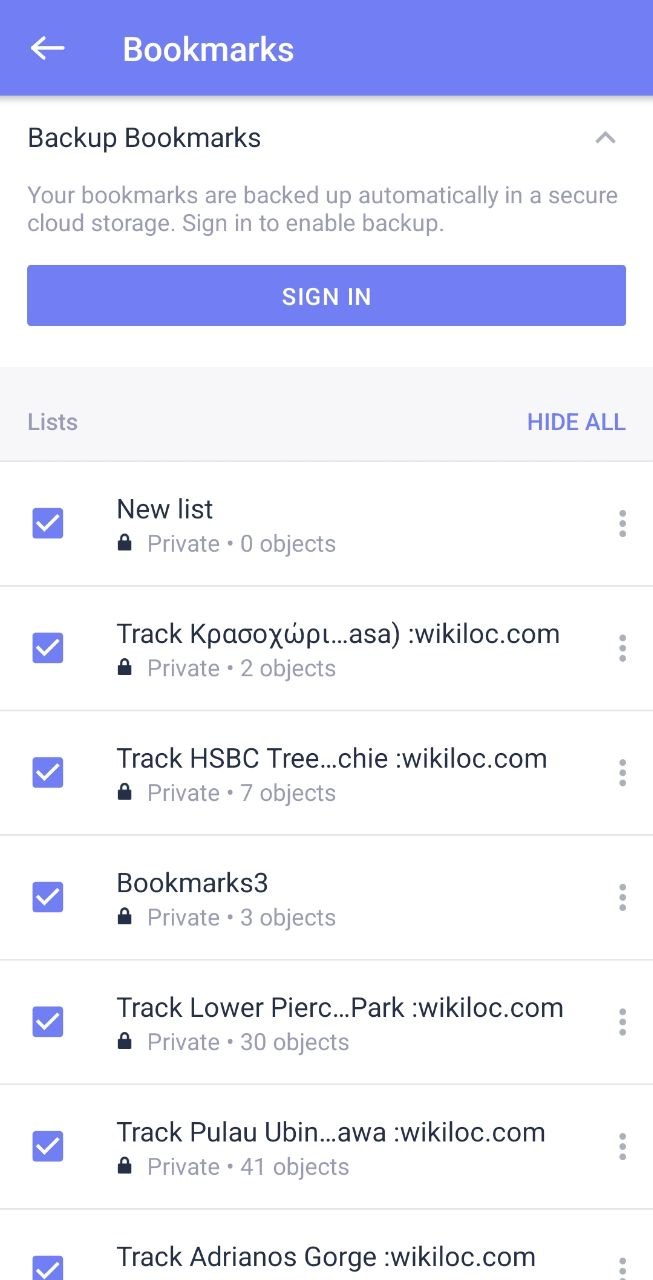
Task: Go back from Bookmarks screen
Action: (x=47, y=49)
